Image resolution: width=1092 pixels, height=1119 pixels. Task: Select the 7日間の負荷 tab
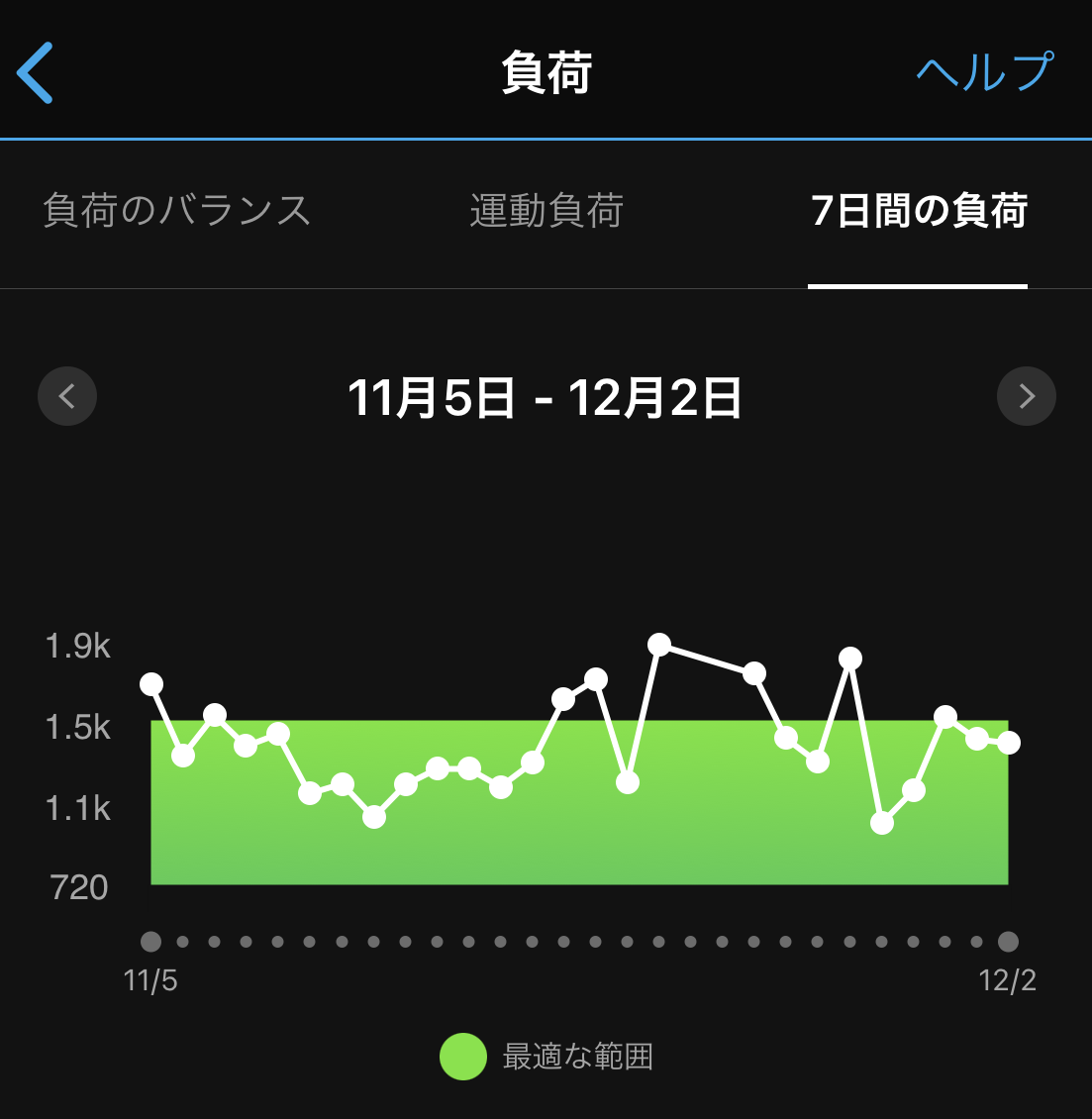pos(918,211)
